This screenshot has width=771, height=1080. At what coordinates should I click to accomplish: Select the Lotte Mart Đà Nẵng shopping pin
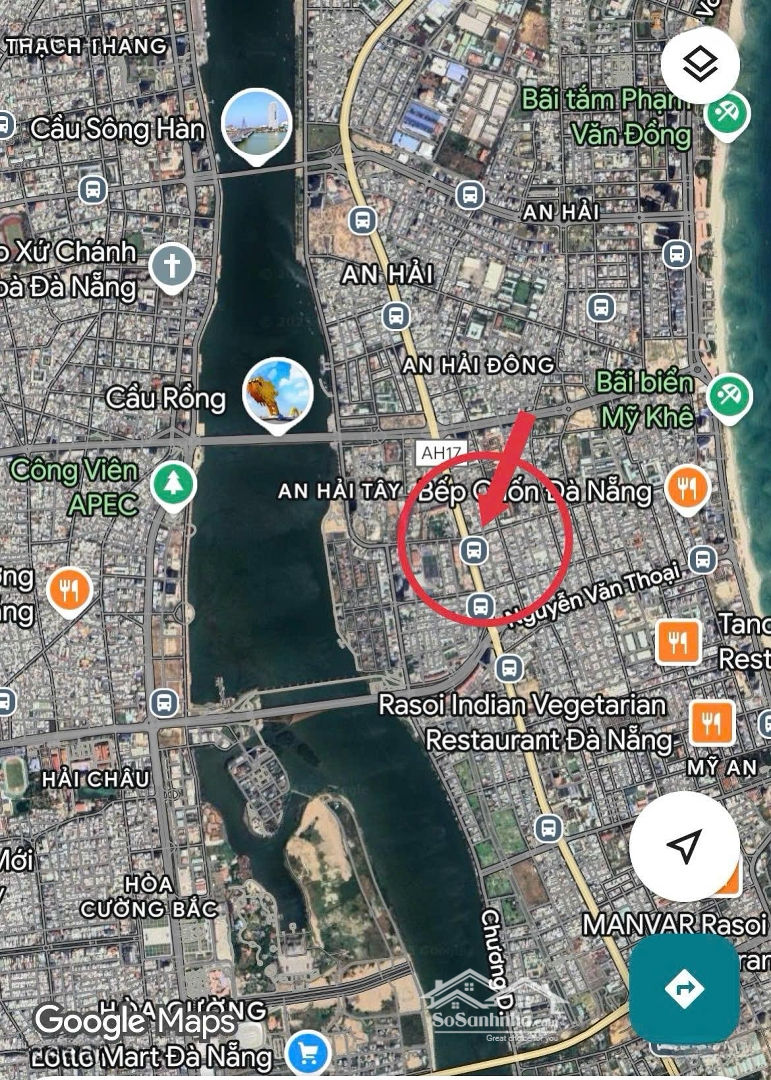[308, 1054]
